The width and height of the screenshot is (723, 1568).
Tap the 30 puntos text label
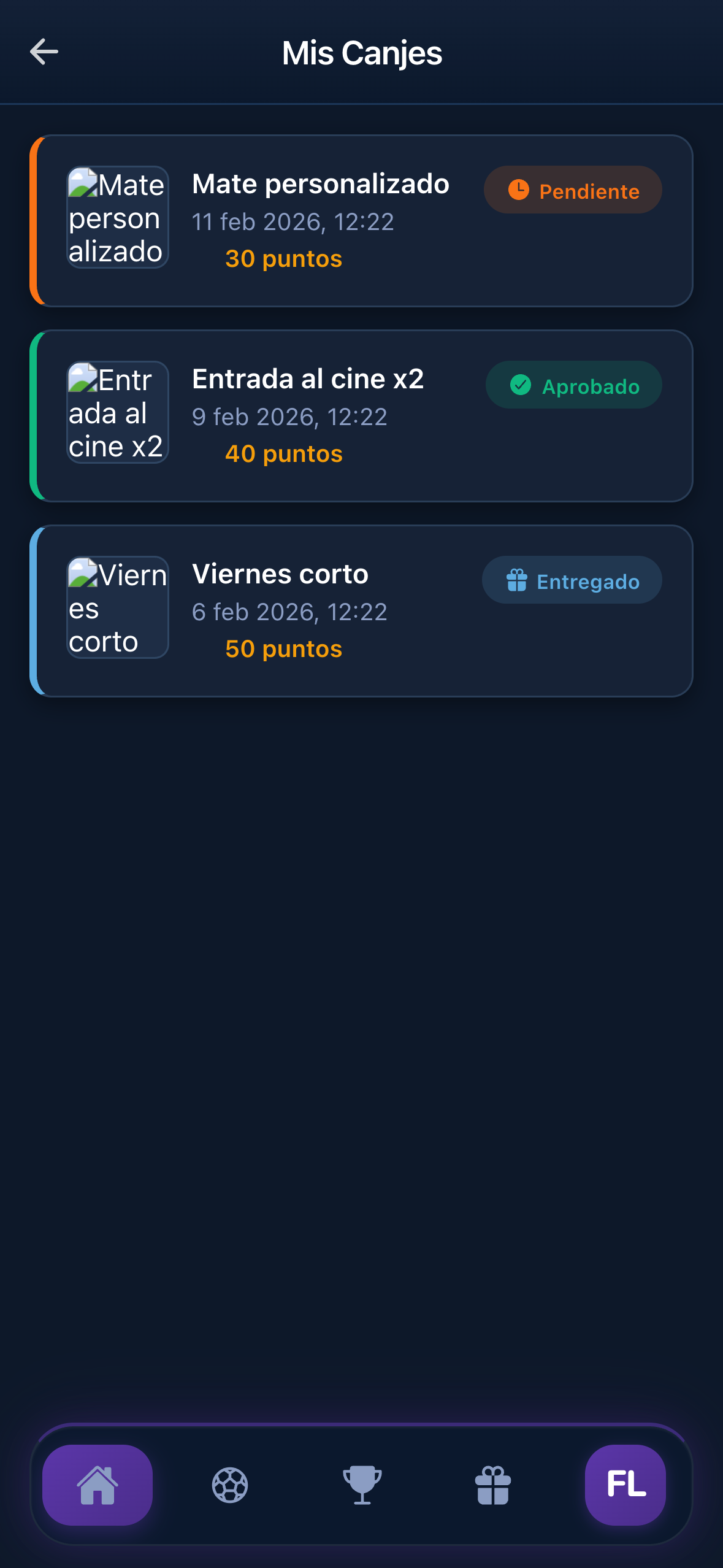pos(283,259)
